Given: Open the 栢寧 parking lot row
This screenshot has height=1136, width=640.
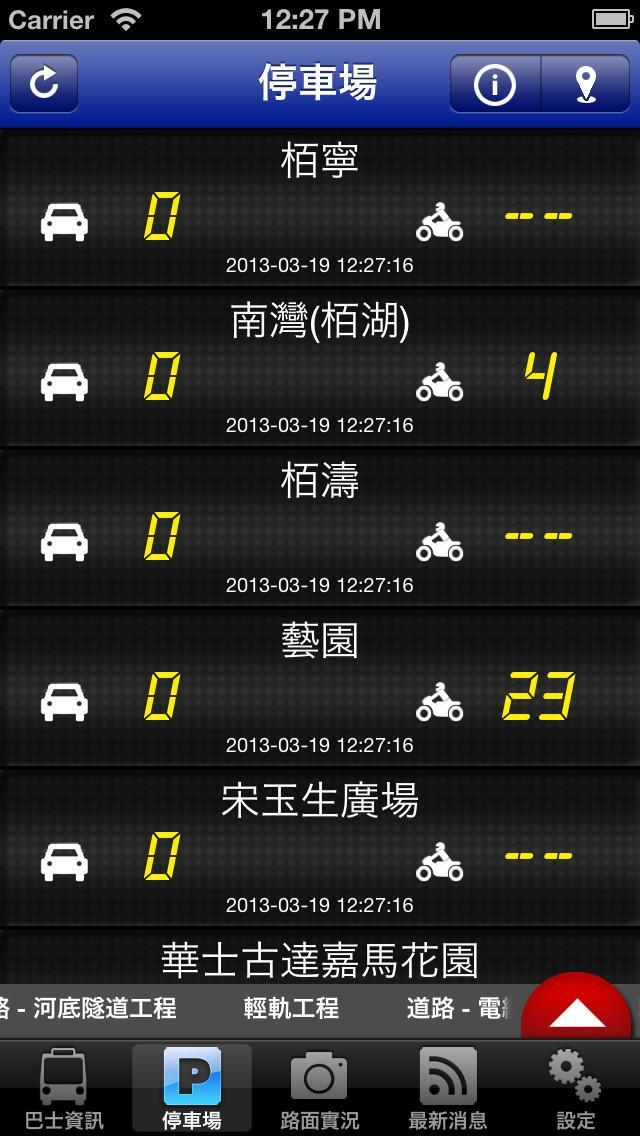Looking at the screenshot, I should click(x=320, y=209).
